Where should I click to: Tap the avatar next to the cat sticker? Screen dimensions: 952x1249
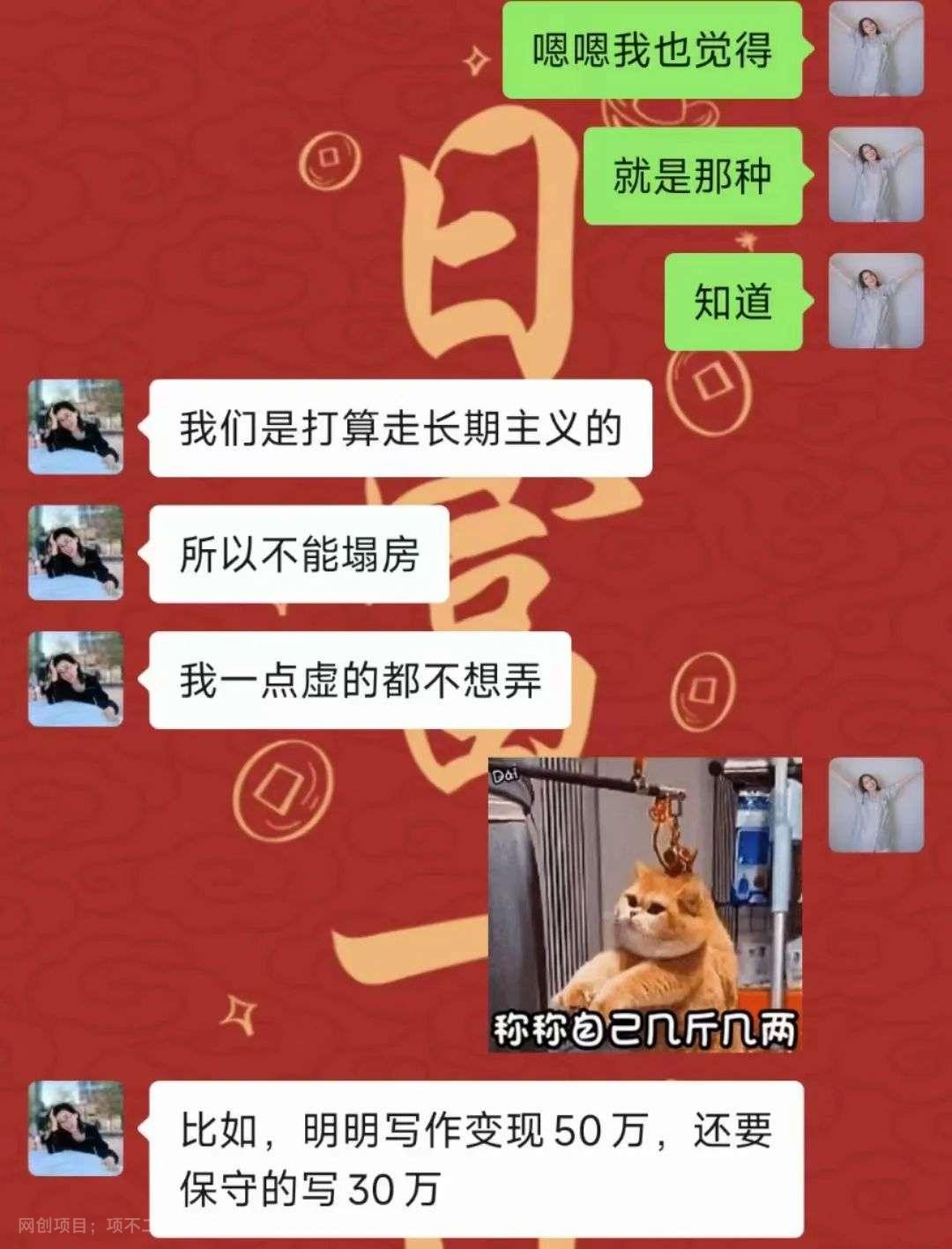click(875, 805)
